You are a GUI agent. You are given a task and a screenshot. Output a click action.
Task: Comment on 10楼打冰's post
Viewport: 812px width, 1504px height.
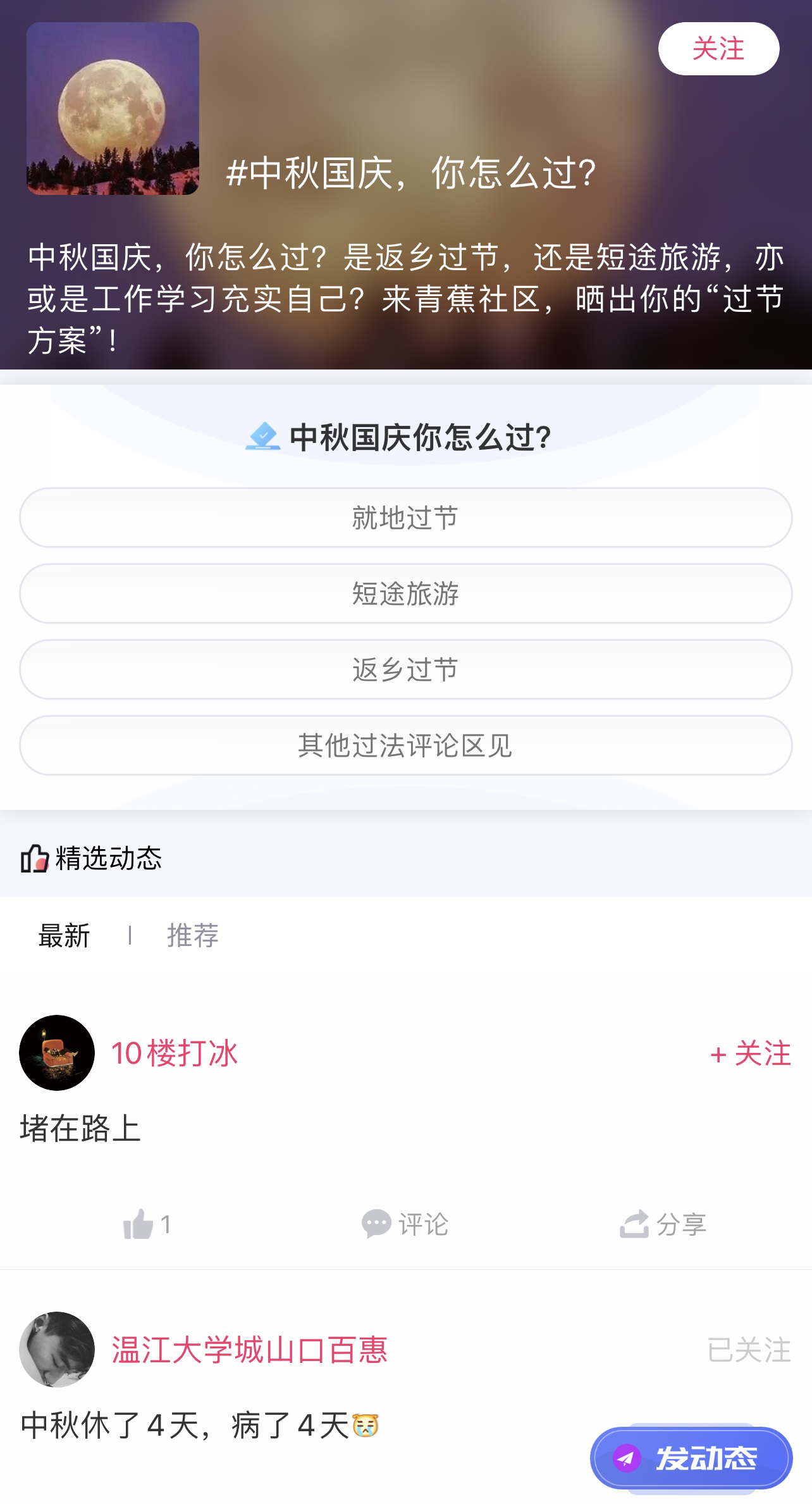[405, 1224]
